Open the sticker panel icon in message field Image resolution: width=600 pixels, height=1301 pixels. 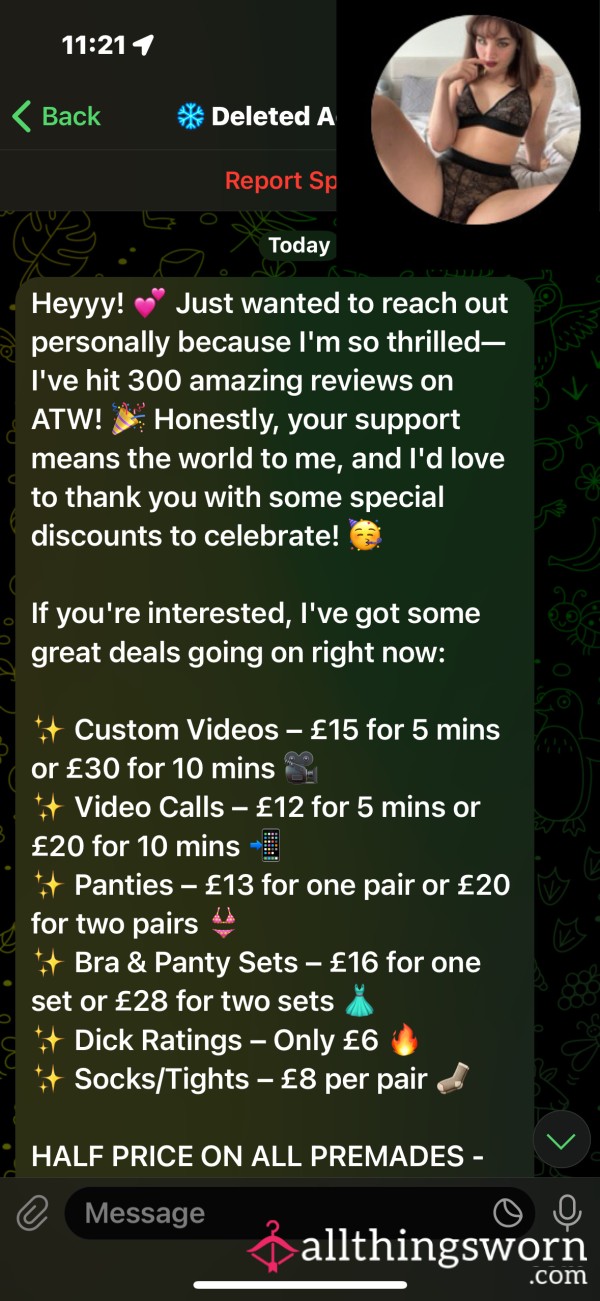point(509,1214)
